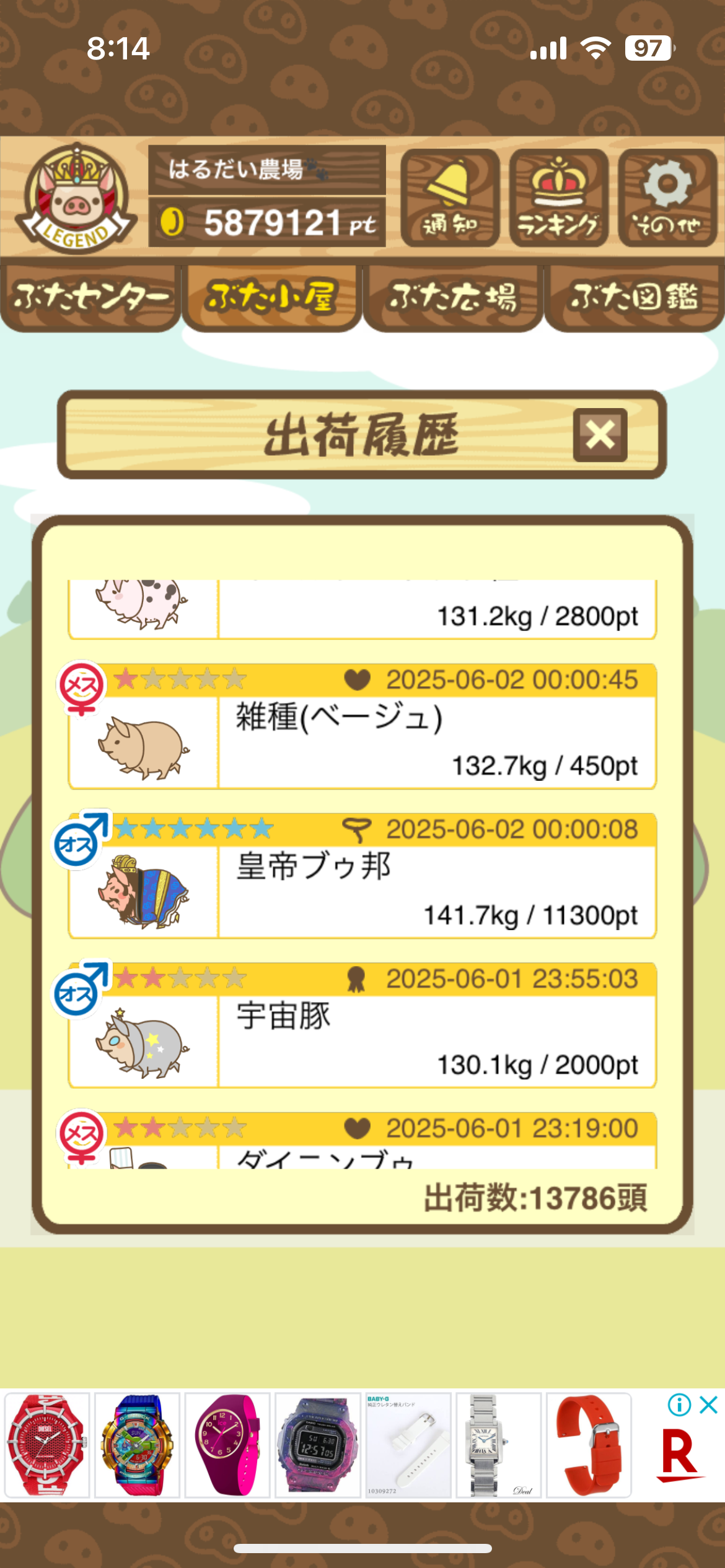Open the ad info icon
This screenshot has height=1568, width=725.
(679, 1404)
